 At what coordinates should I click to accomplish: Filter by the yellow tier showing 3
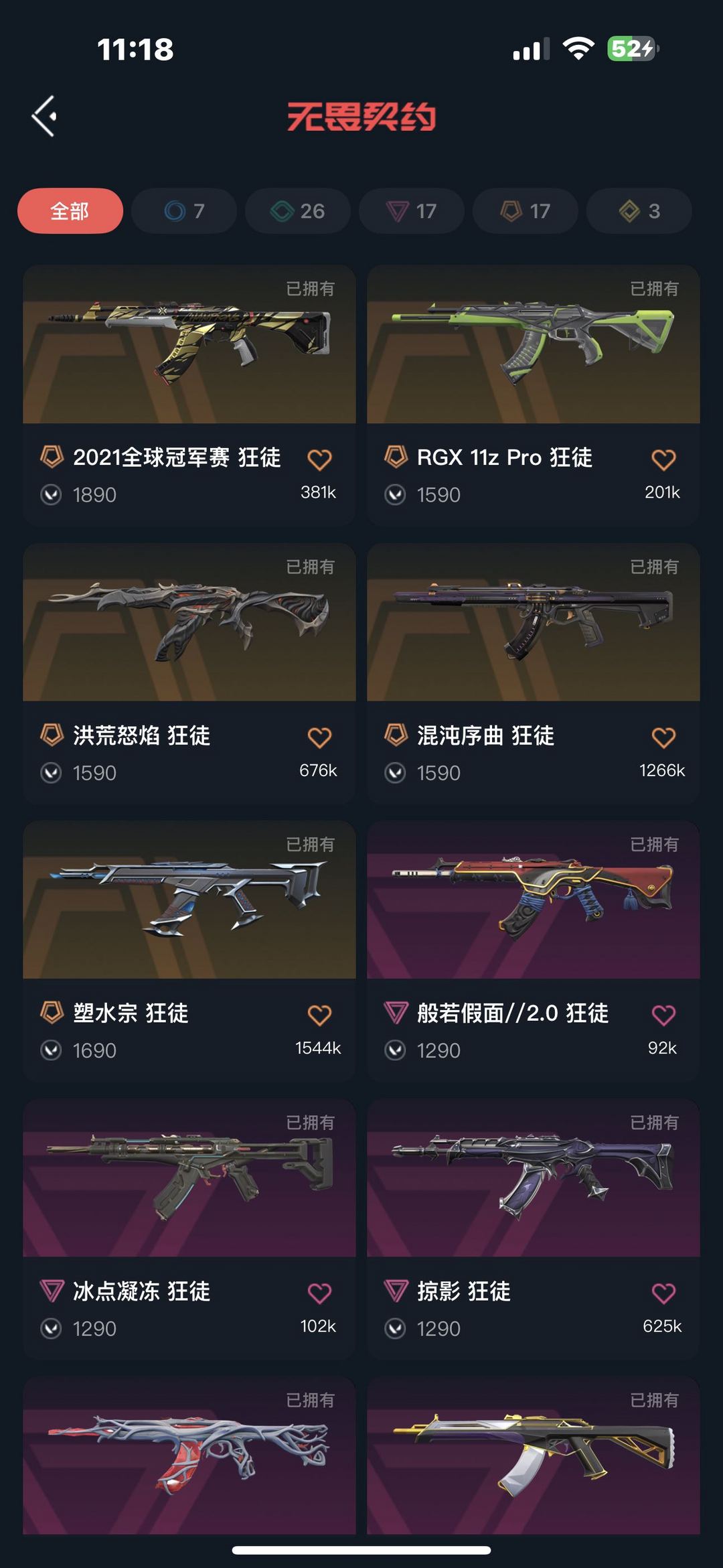(639, 211)
